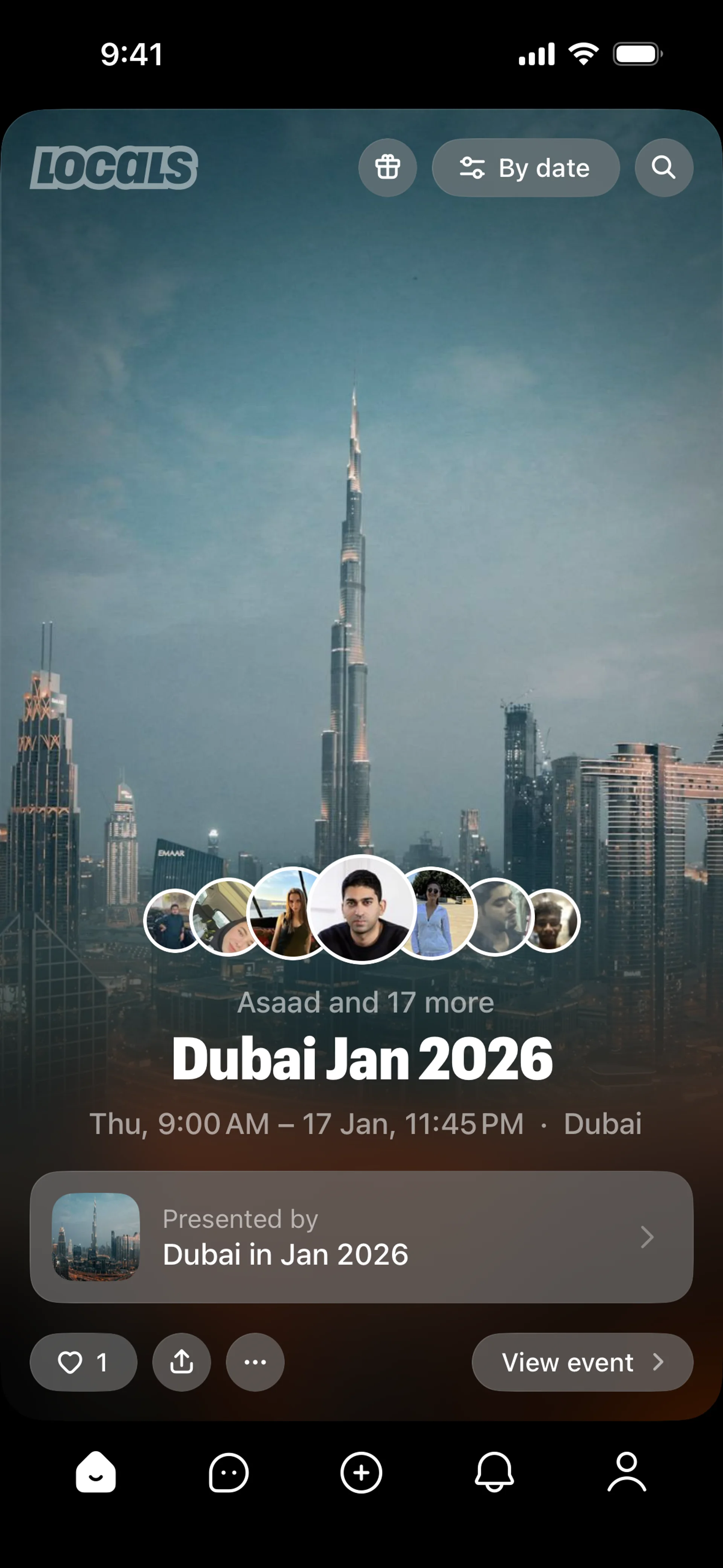Open Presented by Dubai in Jan 2026
The height and width of the screenshot is (1568, 723).
(x=361, y=1237)
